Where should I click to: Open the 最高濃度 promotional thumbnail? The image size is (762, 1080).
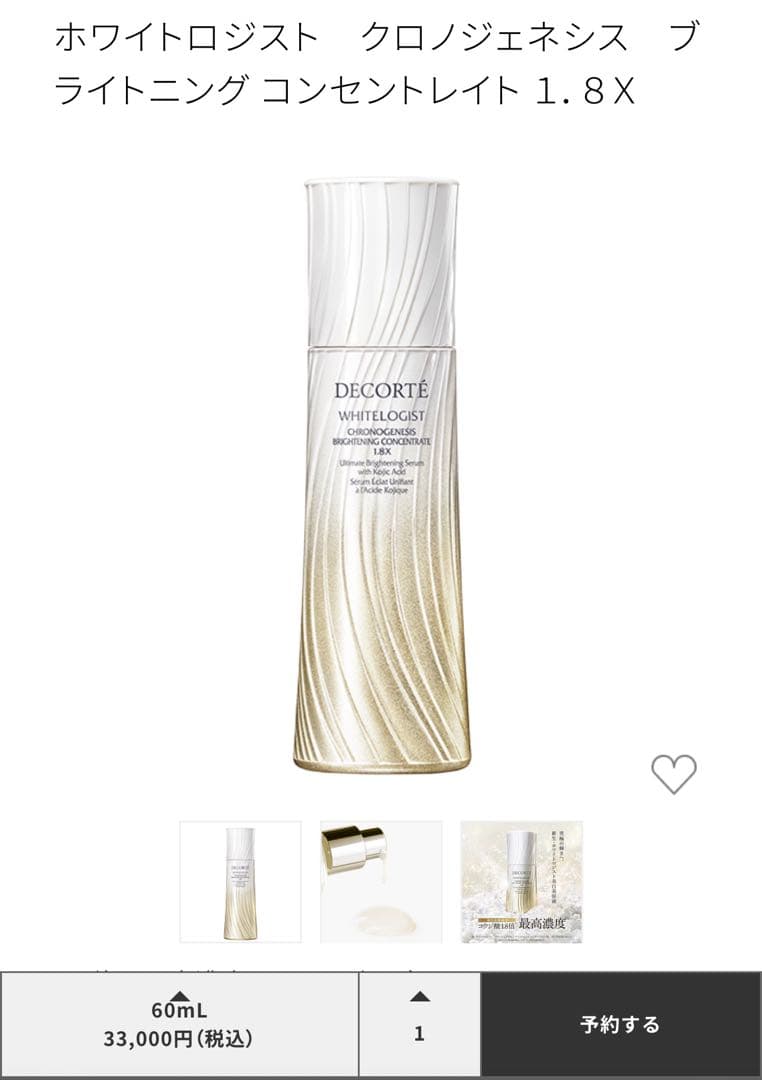[521, 881]
